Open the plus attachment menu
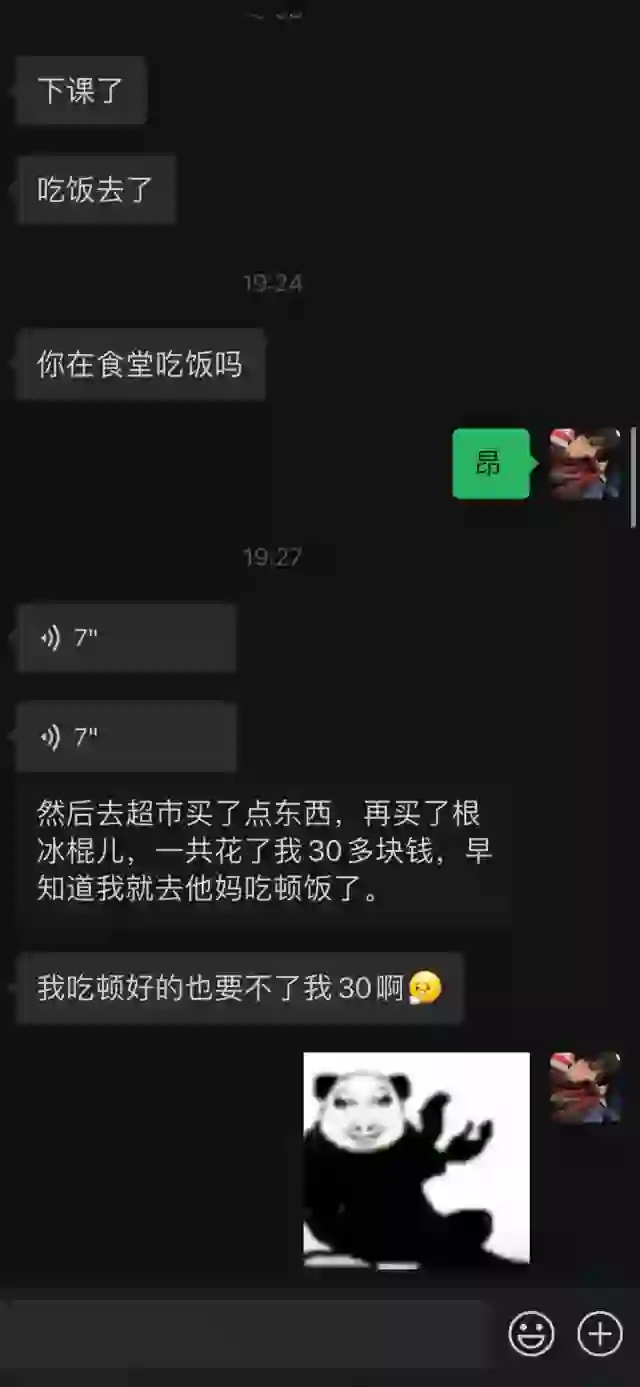Viewport: 640px width, 1387px height. [600, 1334]
